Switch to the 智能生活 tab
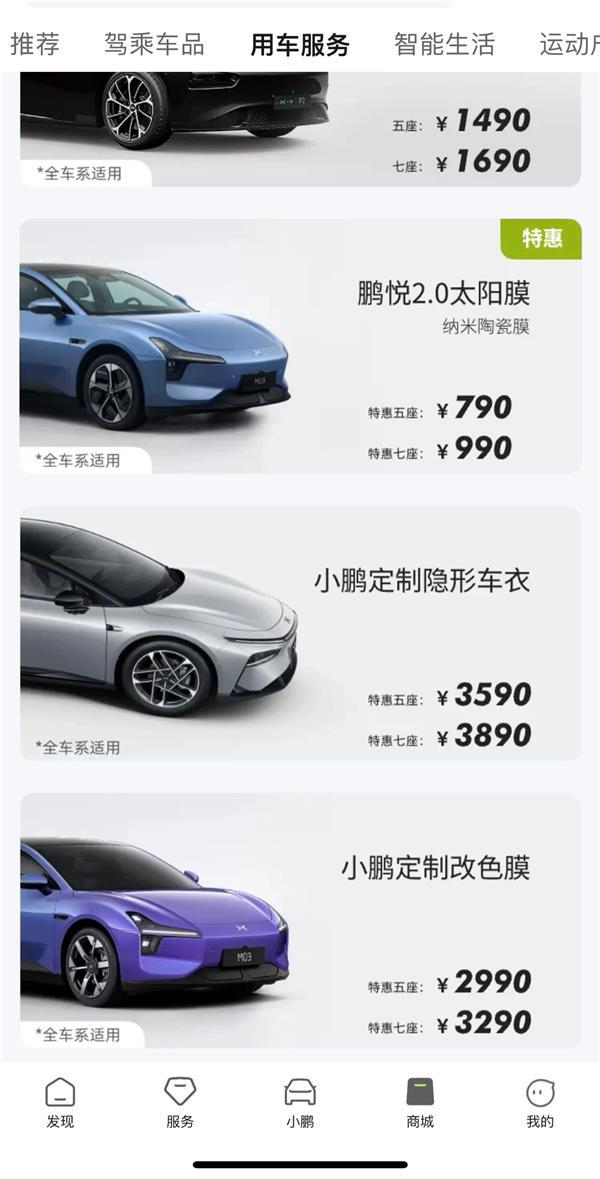This screenshot has height=1179, width=600. point(444,44)
